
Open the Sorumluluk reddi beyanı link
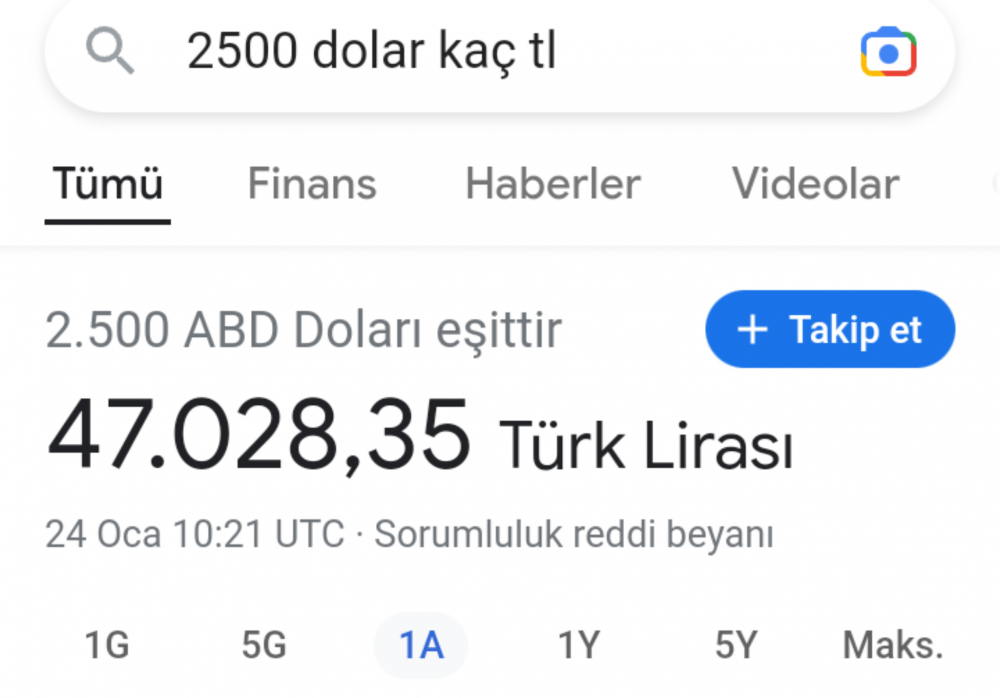coord(574,535)
